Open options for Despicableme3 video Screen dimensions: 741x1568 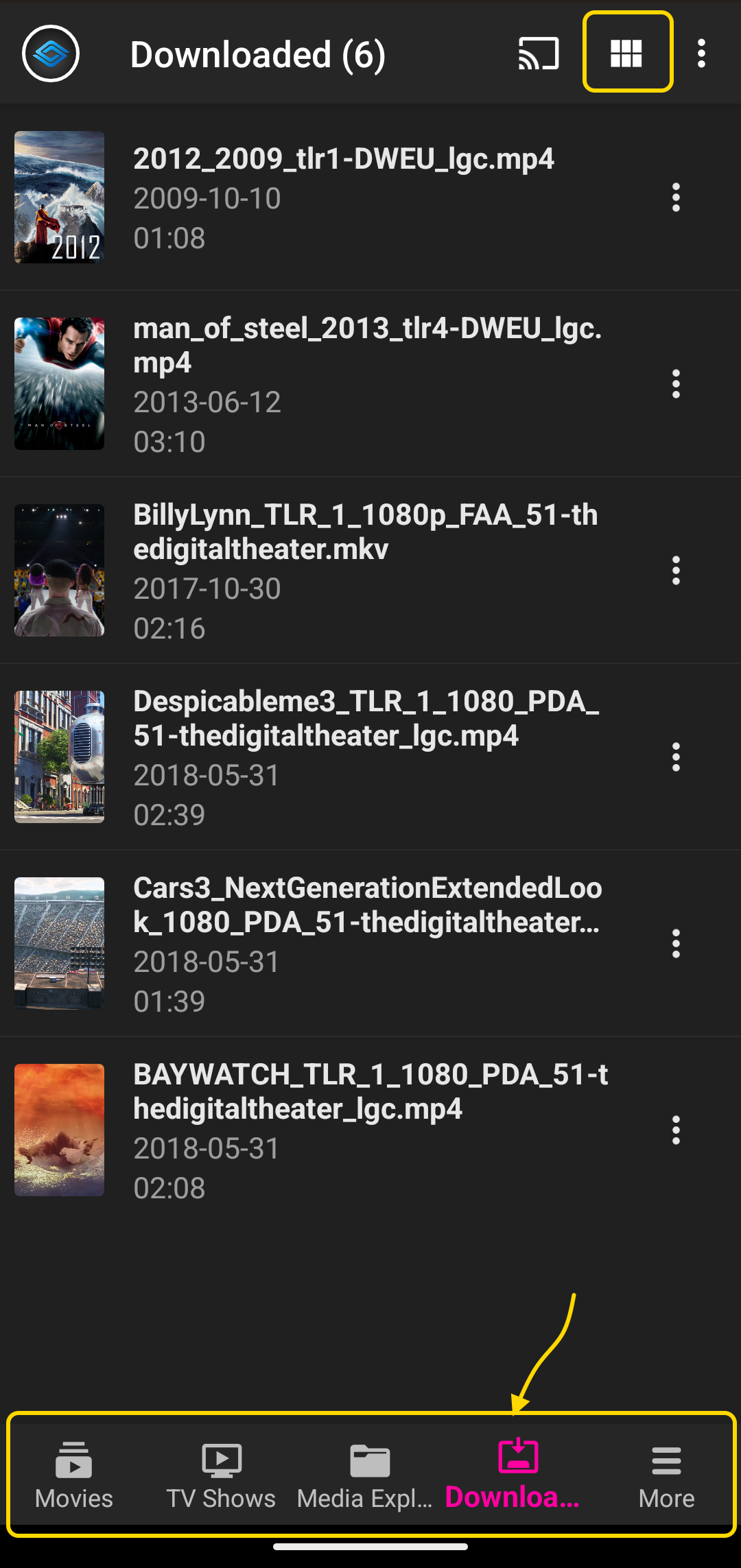676,757
